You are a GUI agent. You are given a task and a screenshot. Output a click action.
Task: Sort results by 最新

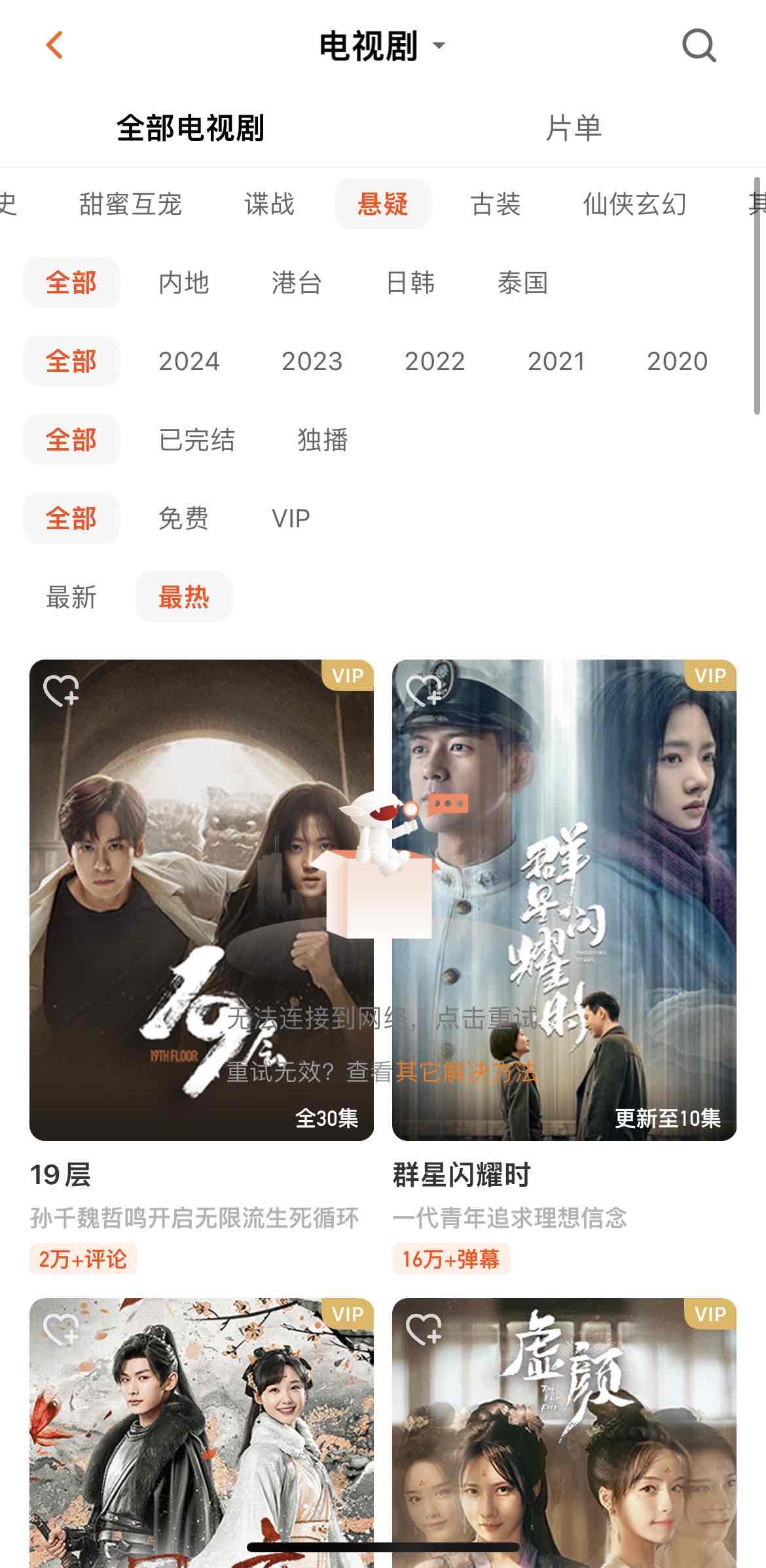tap(71, 597)
